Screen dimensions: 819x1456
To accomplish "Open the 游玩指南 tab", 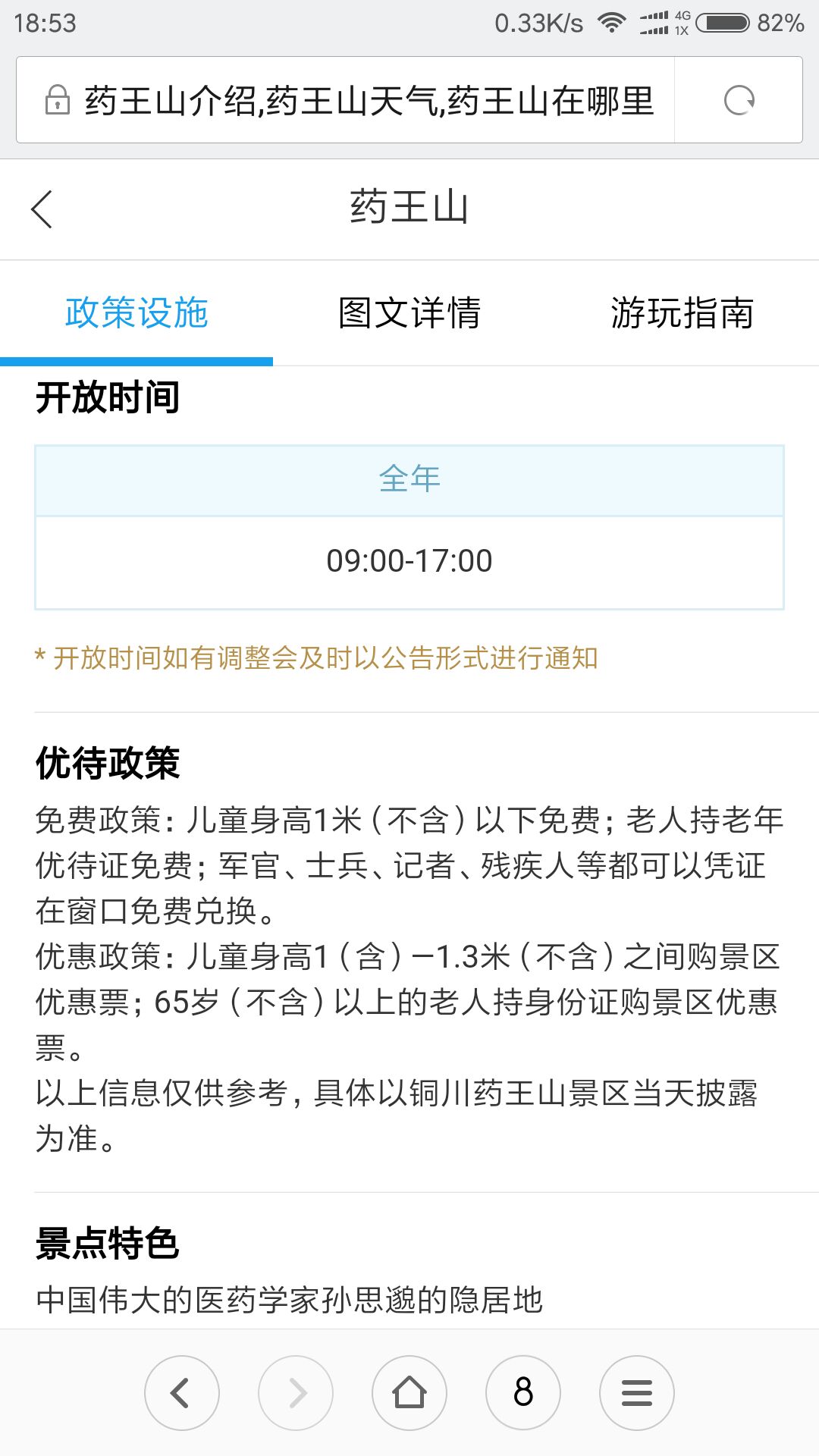I will pos(682,313).
